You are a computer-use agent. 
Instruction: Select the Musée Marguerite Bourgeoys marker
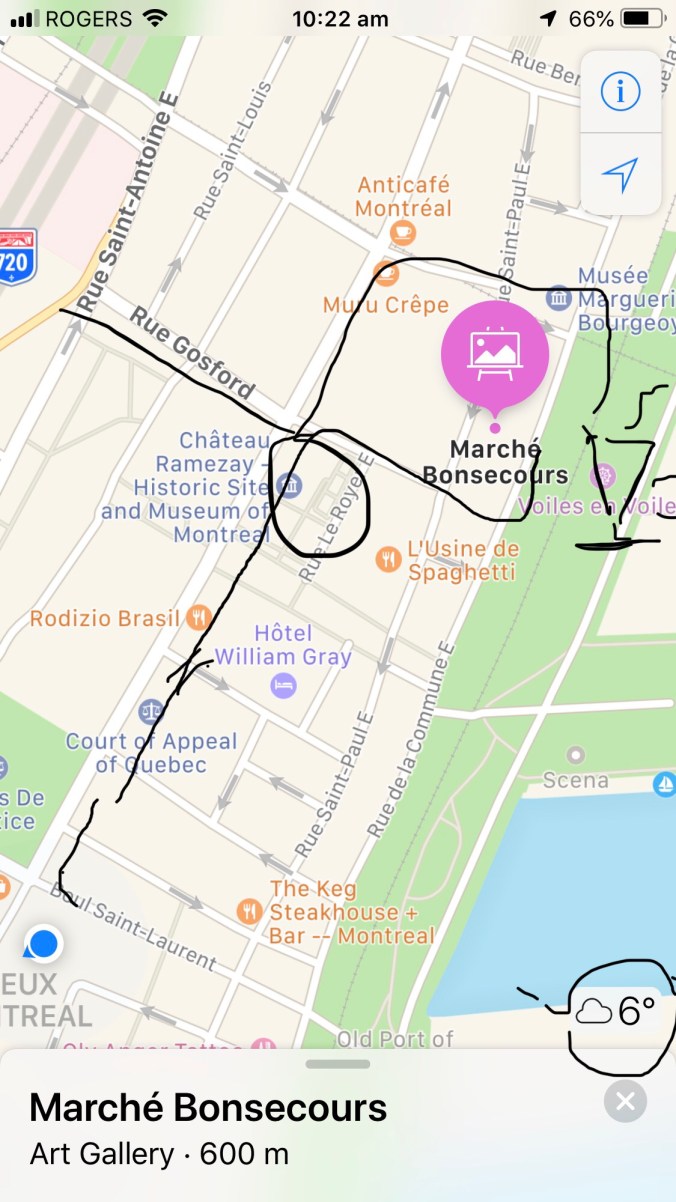559,298
